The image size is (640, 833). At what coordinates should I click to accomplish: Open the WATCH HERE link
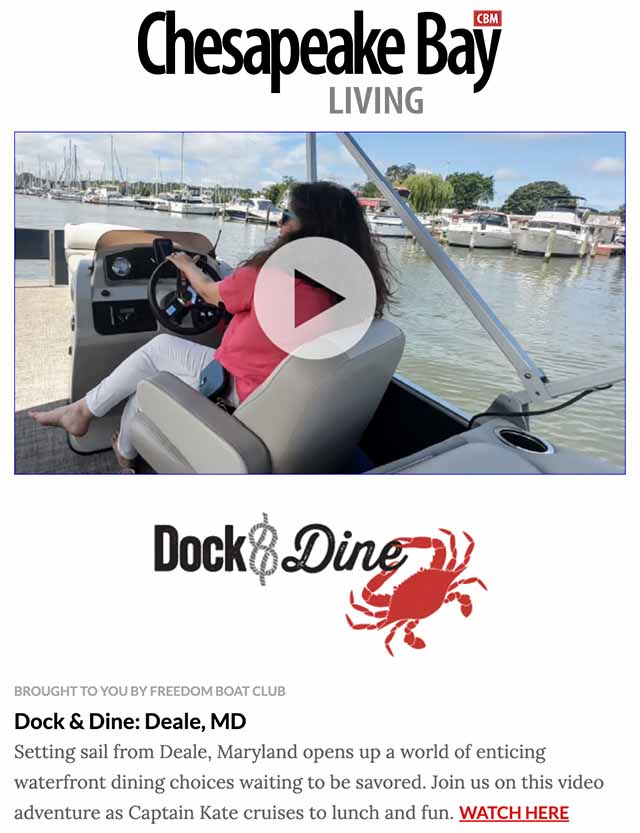[514, 812]
